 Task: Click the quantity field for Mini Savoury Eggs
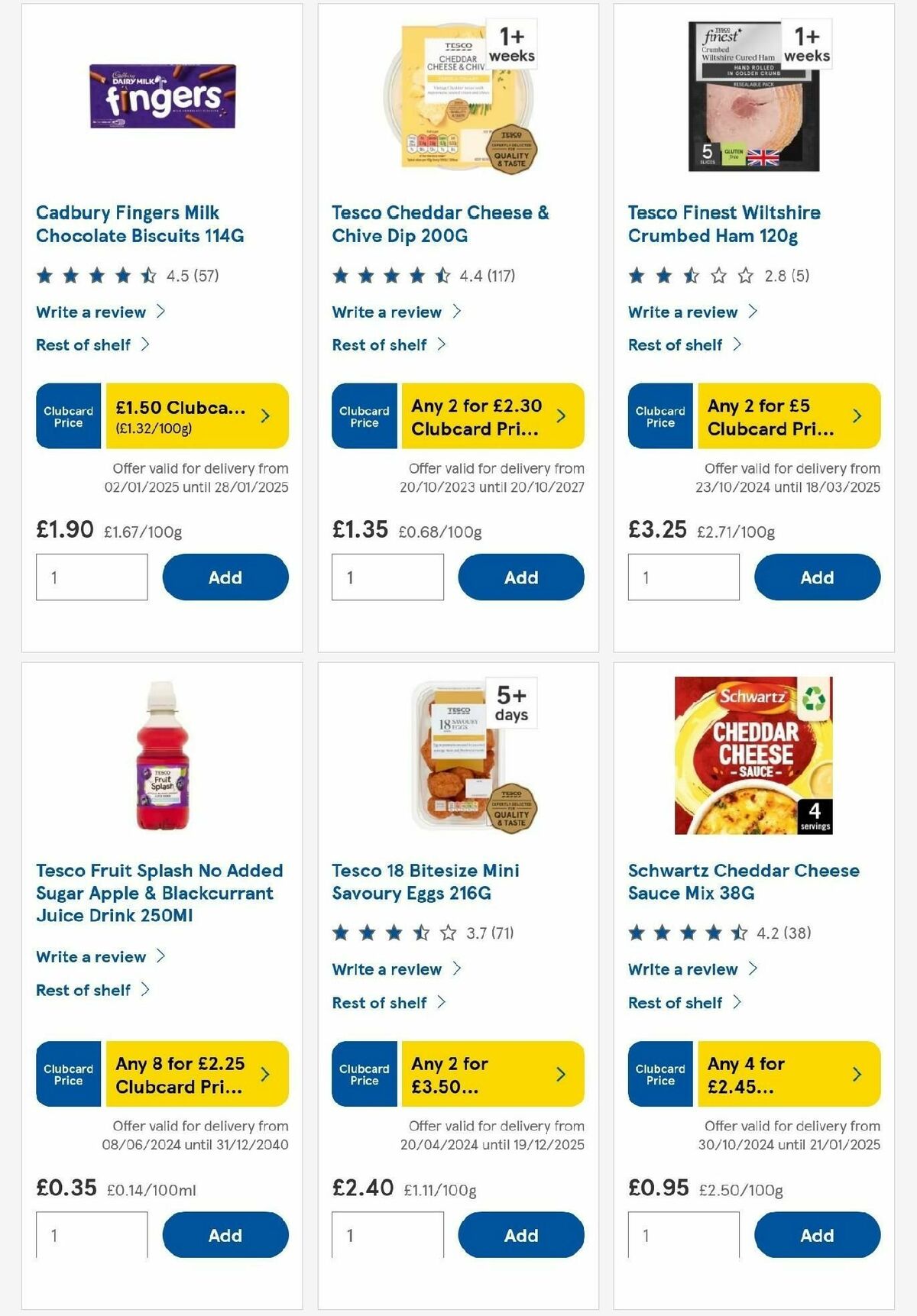388,1235
